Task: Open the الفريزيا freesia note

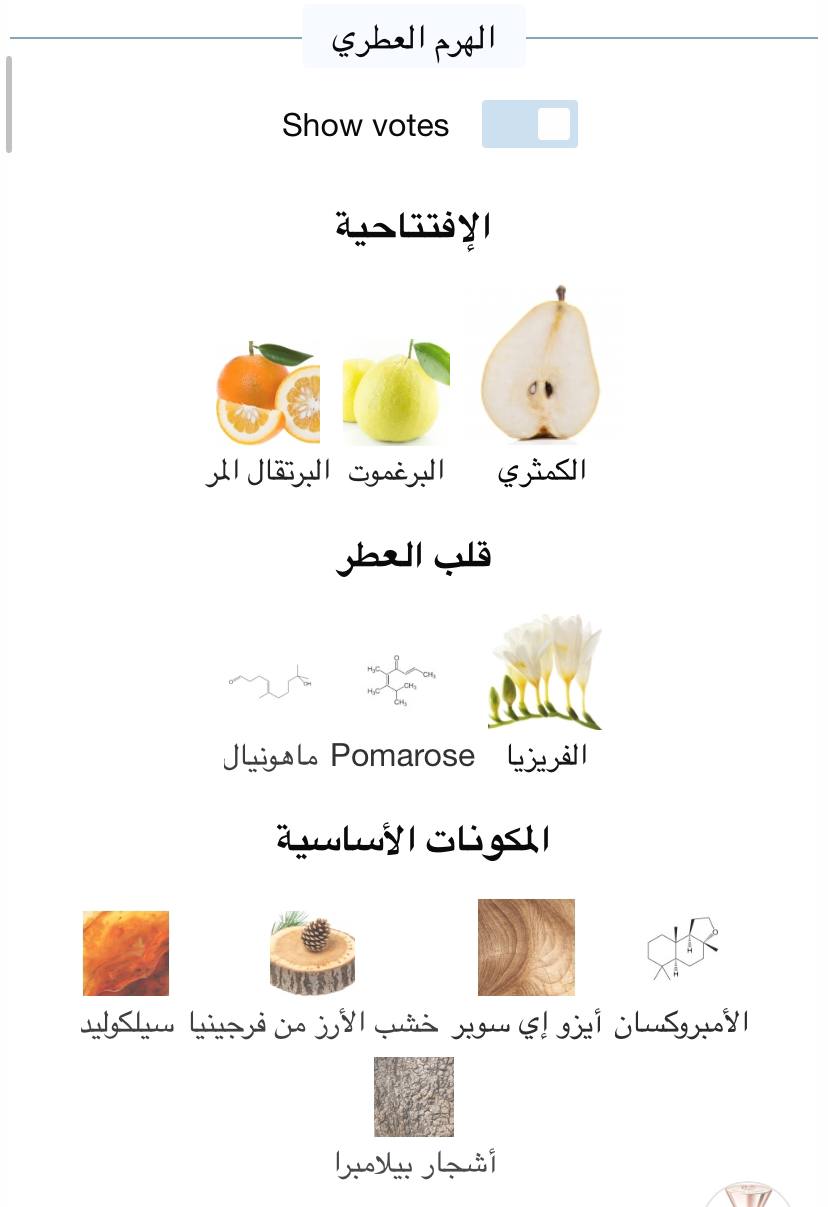Action: [546, 673]
